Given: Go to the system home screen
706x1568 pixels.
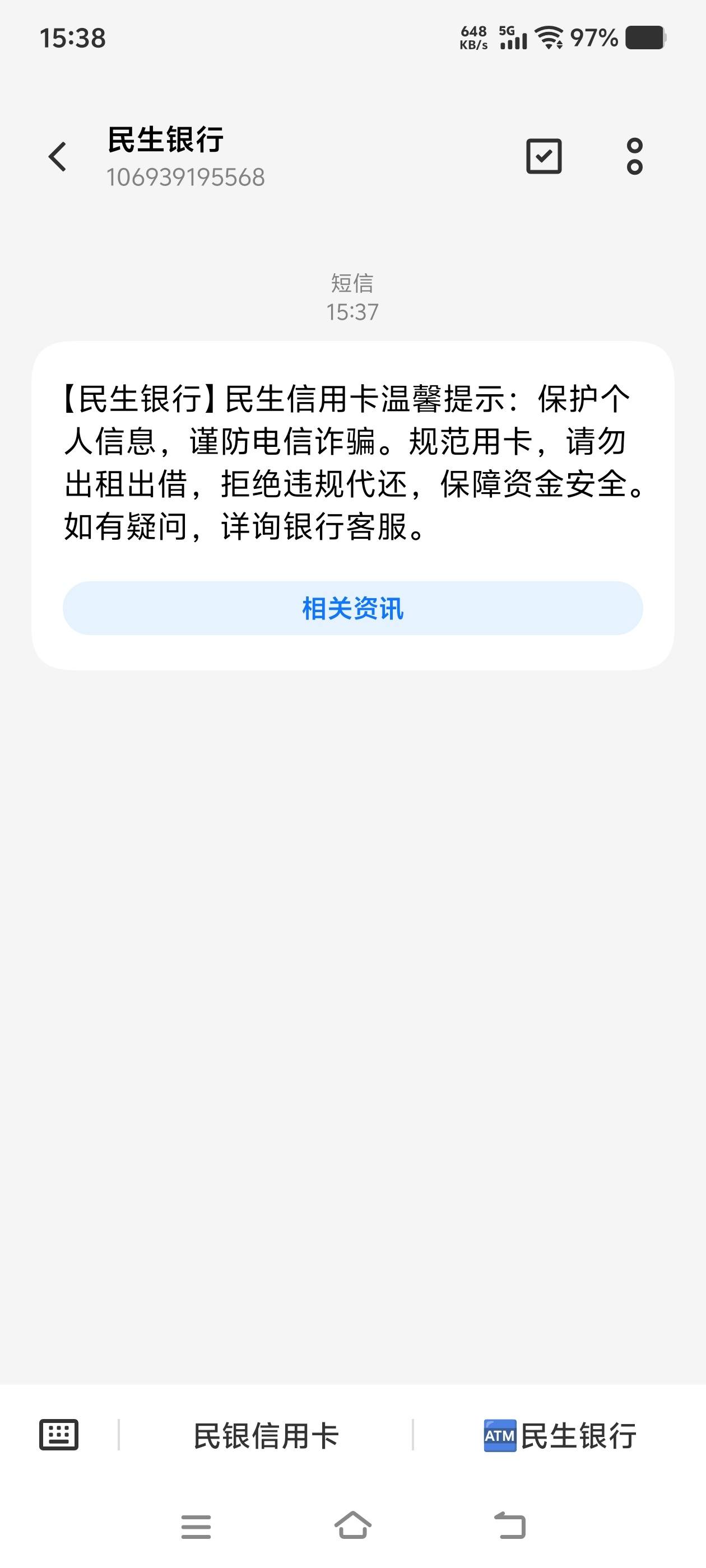Looking at the screenshot, I should coord(352,1526).
